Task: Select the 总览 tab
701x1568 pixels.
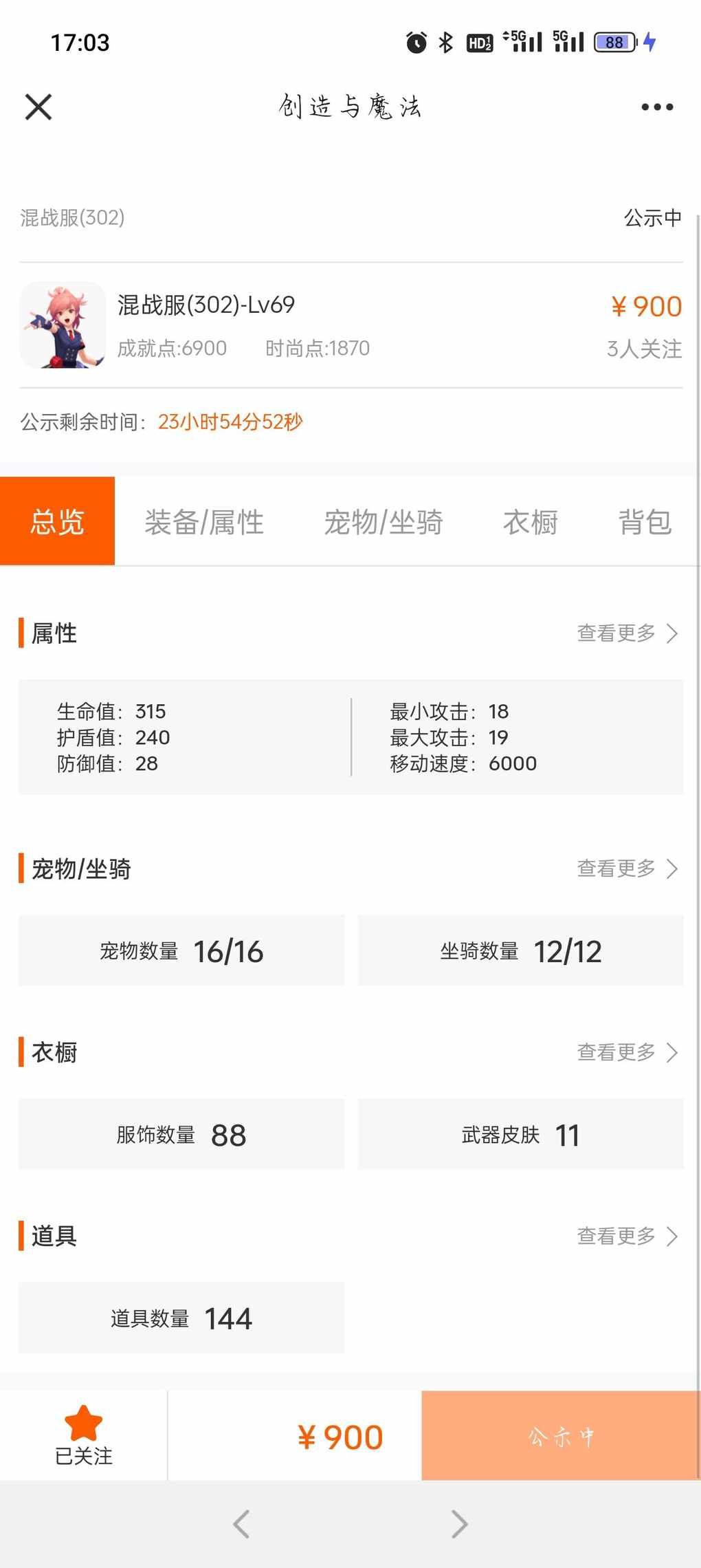Action: click(x=58, y=522)
